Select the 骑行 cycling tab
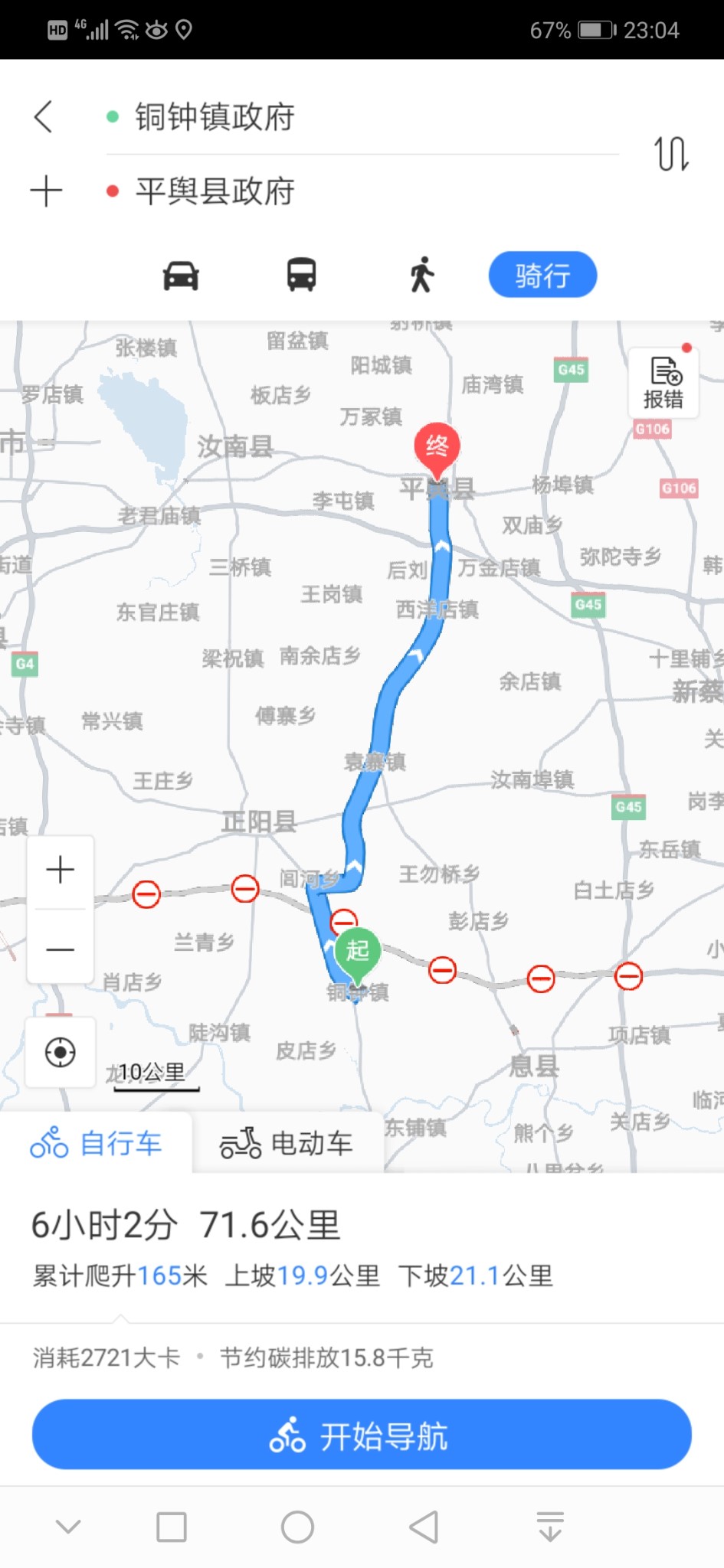This screenshot has height=1568, width=724. [x=542, y=275]
